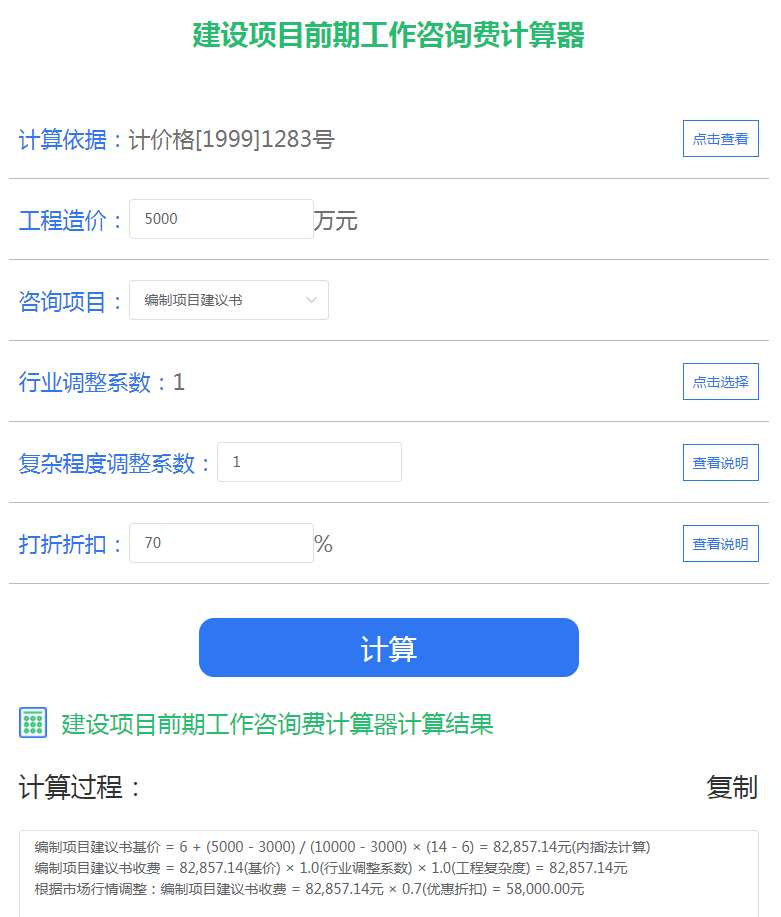This screenshot has height=917, width=781.
Task: Copy the calculation with 复制
Action: click(x=731, y=787)
